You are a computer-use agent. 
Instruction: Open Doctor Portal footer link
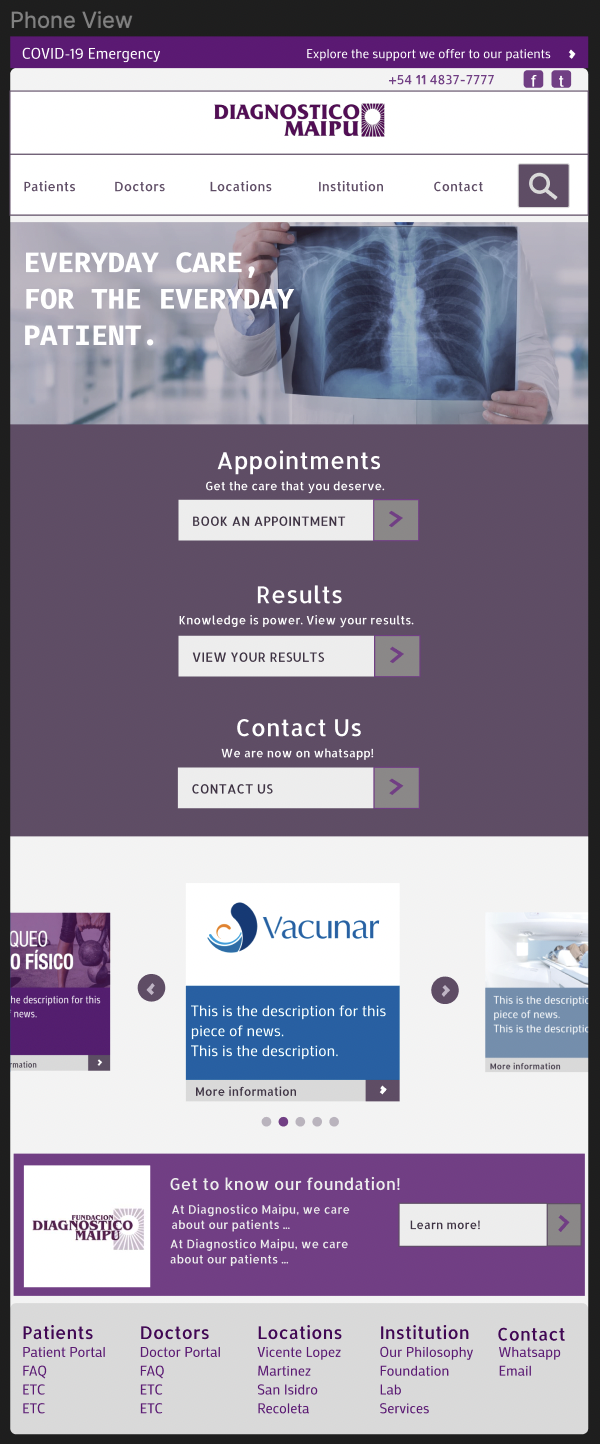(x=180, y=1352)
